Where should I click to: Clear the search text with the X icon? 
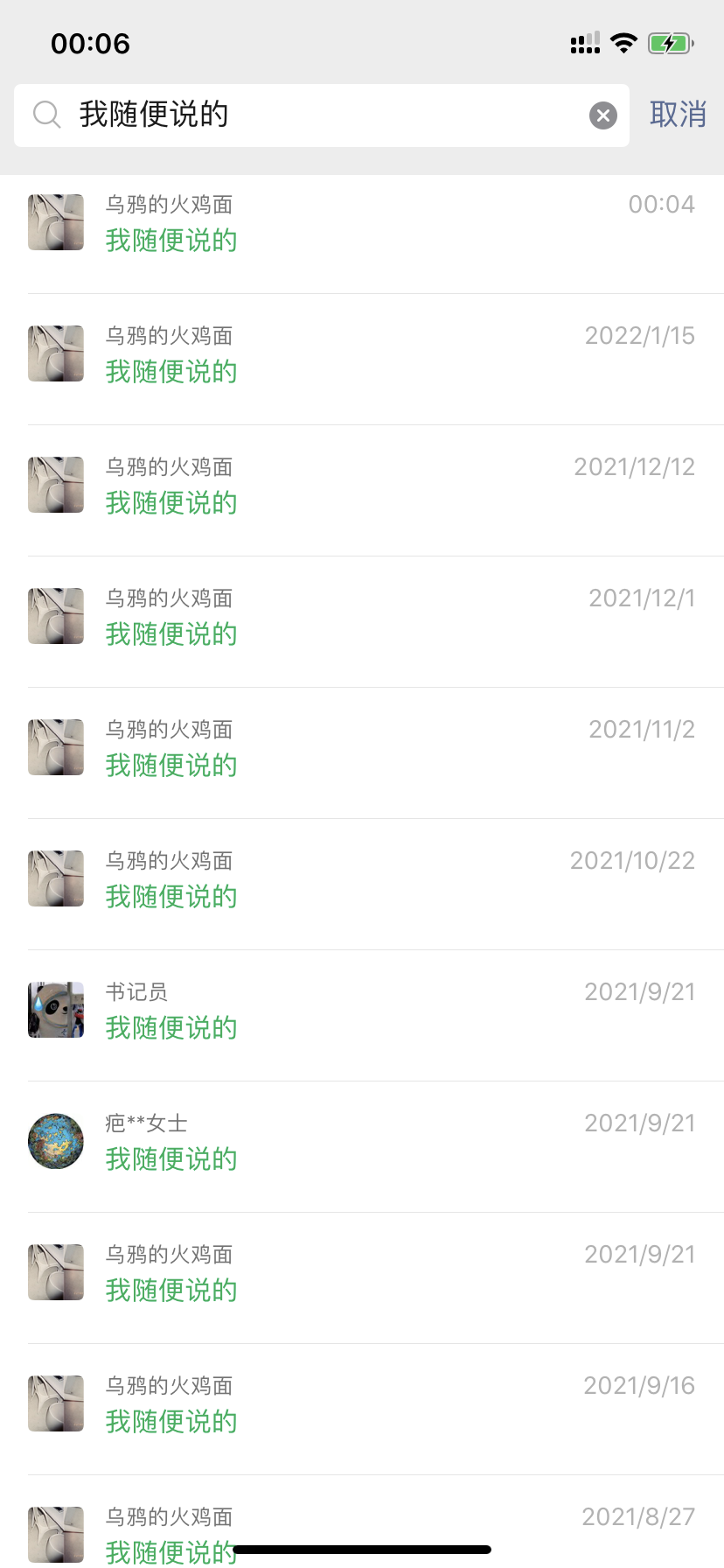pyautogui.click(x=603, y=115)
